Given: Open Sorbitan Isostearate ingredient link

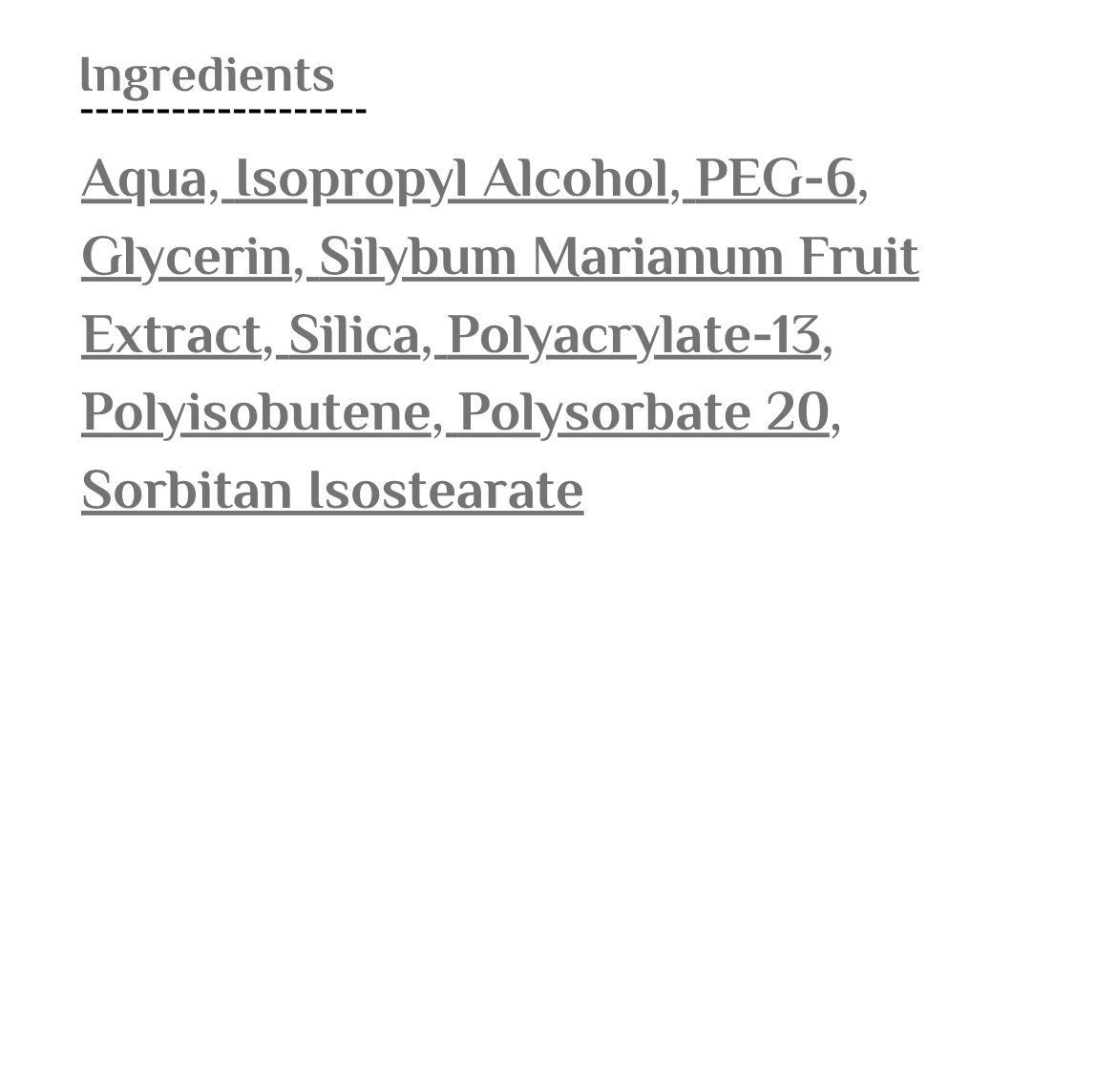Looking at the screenshot, I should point(332,491).
